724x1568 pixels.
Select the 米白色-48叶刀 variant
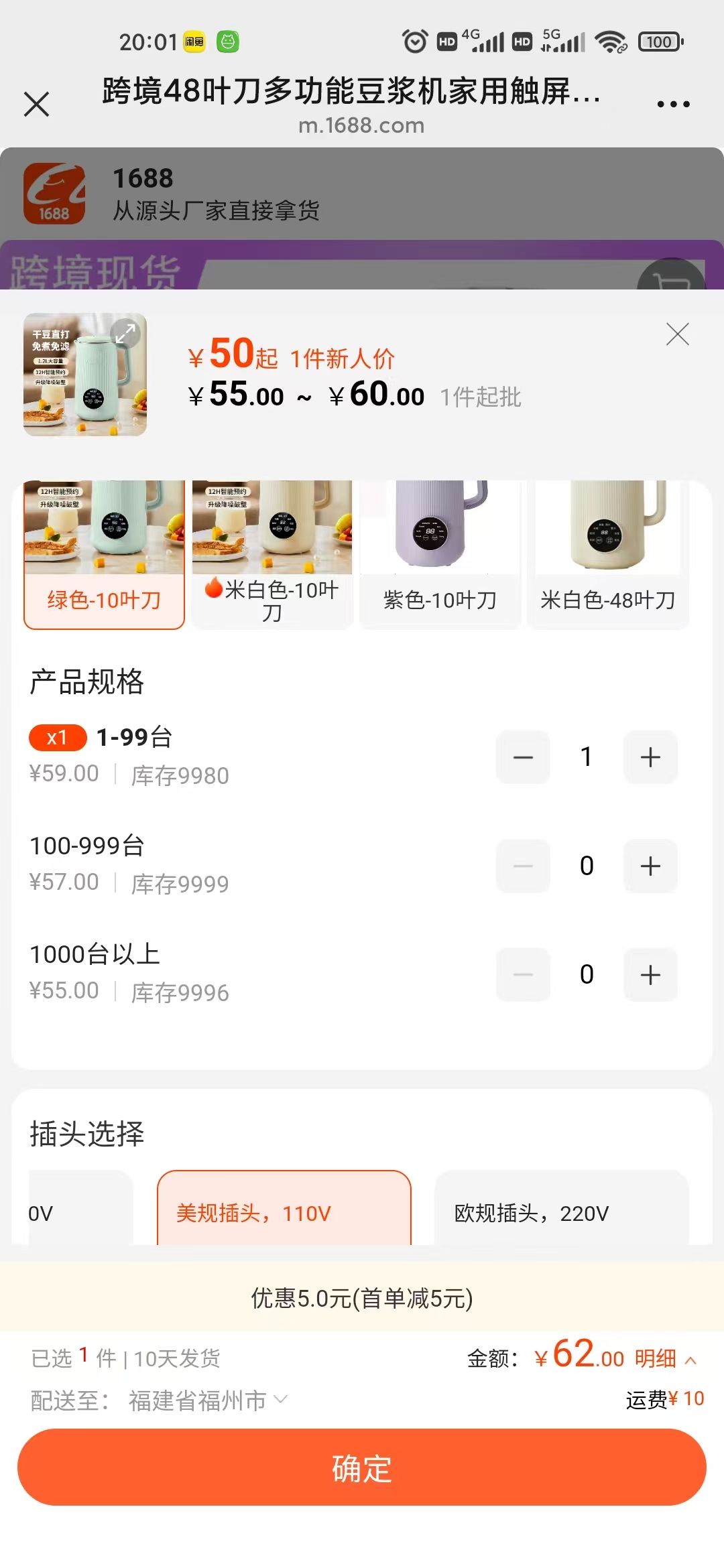pyautogui.click(x=607, y=555)
